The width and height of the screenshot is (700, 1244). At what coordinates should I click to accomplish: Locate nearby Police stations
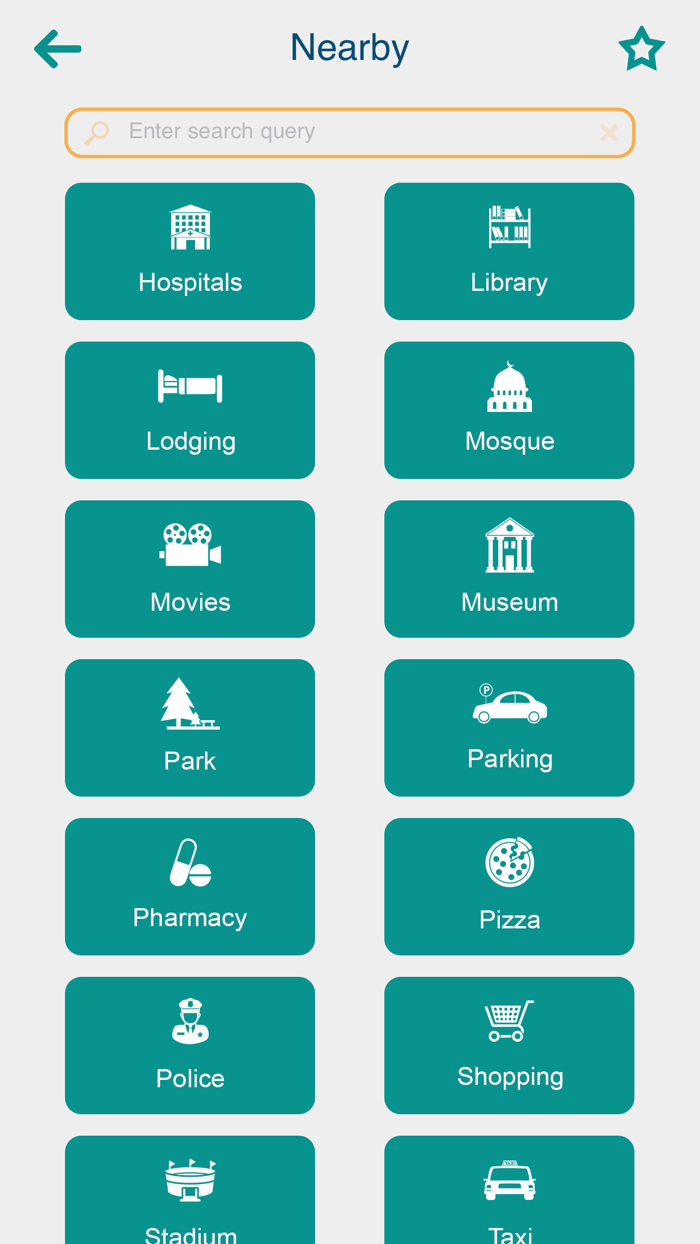[190, 1046]
